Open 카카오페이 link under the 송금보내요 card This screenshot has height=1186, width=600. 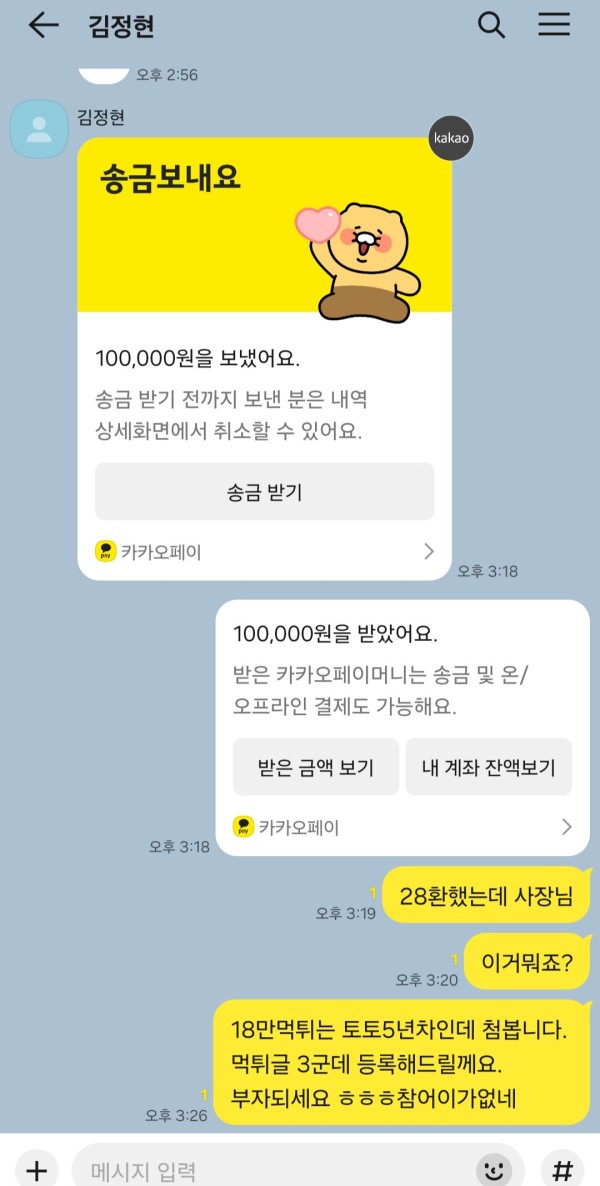264,551
